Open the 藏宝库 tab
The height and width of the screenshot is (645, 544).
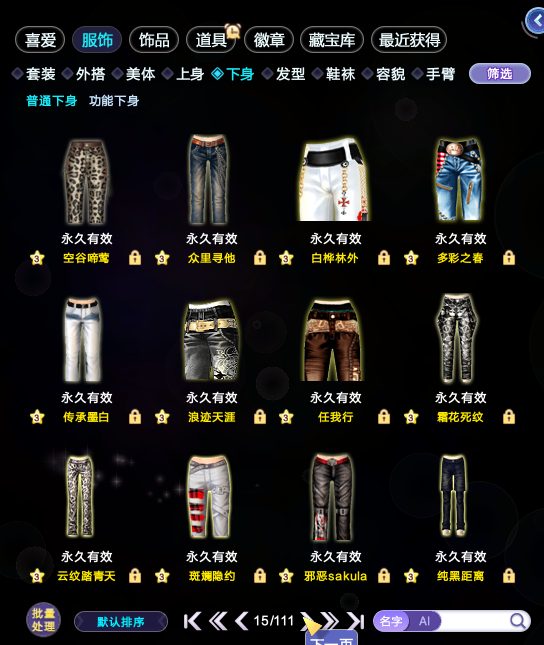tap(332, 40)
